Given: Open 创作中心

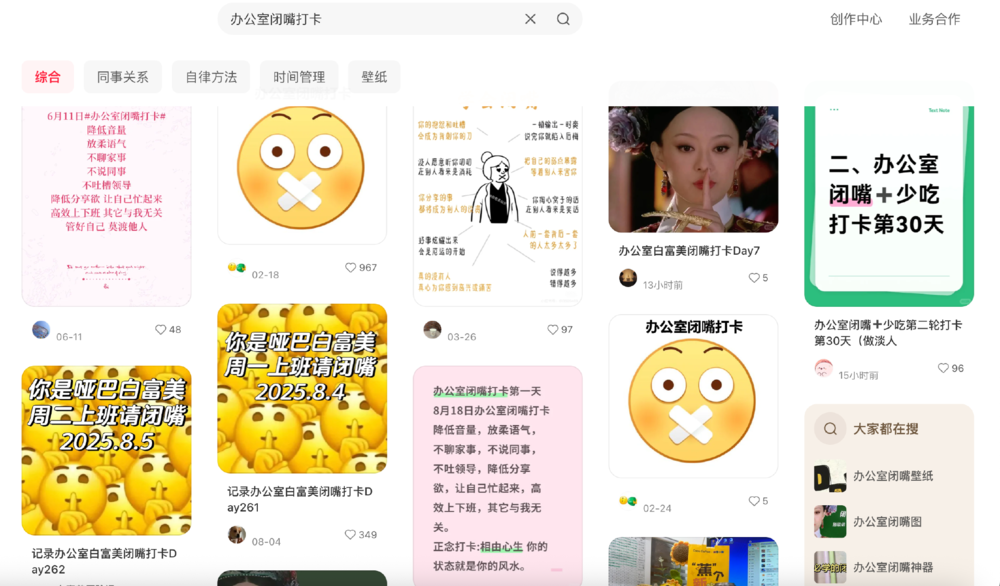Looking at the screenshot, I should tap(856, 19).
